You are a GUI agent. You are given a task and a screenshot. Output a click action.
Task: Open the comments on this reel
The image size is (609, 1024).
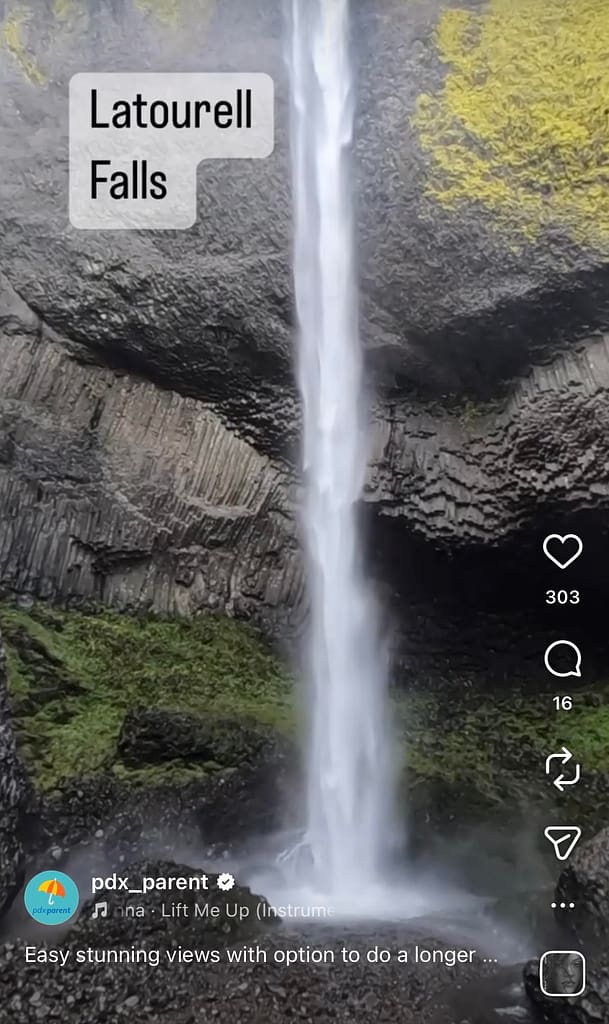pyautogui.click(x=562, y=660)
